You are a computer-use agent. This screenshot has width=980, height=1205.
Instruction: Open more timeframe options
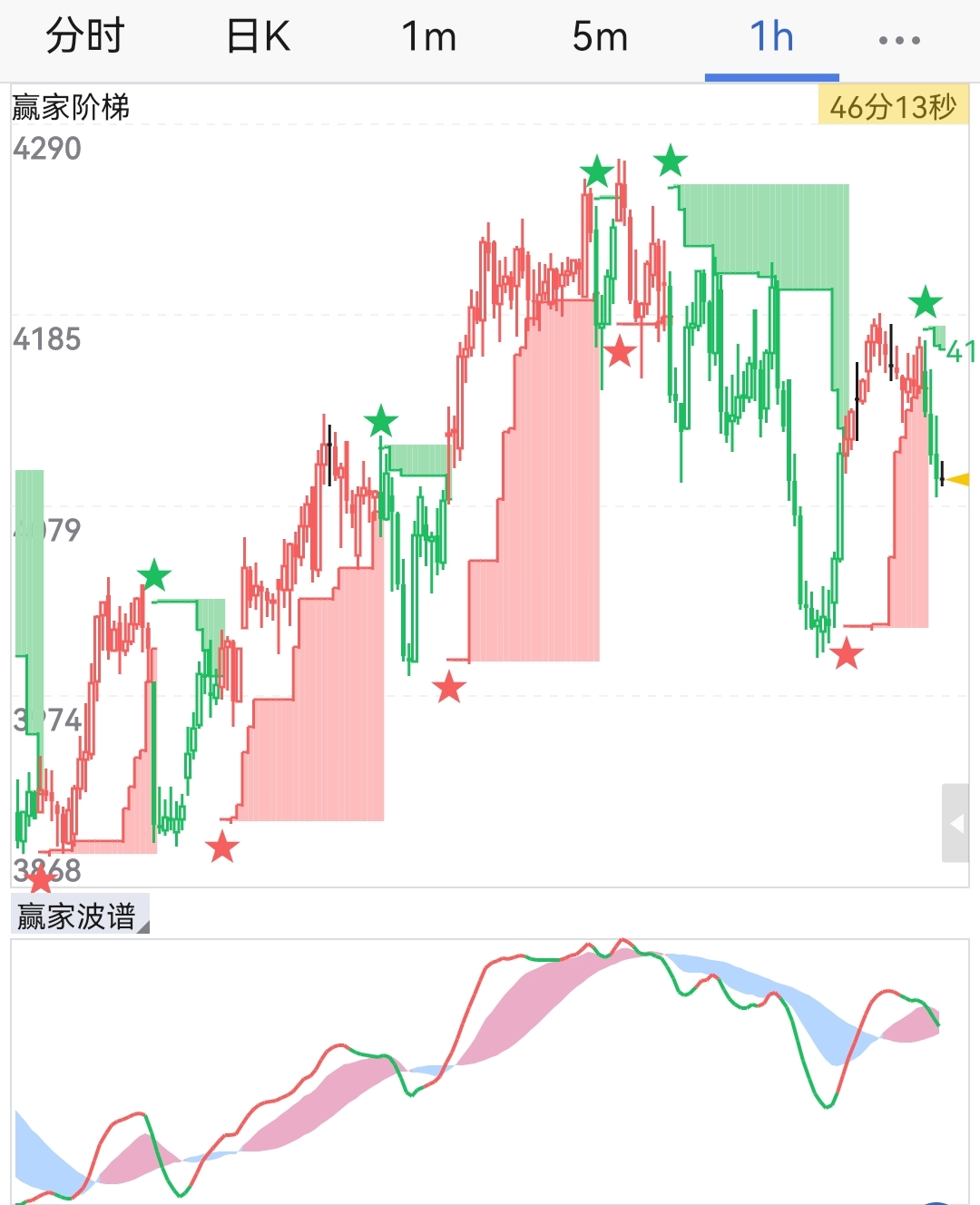899,40
